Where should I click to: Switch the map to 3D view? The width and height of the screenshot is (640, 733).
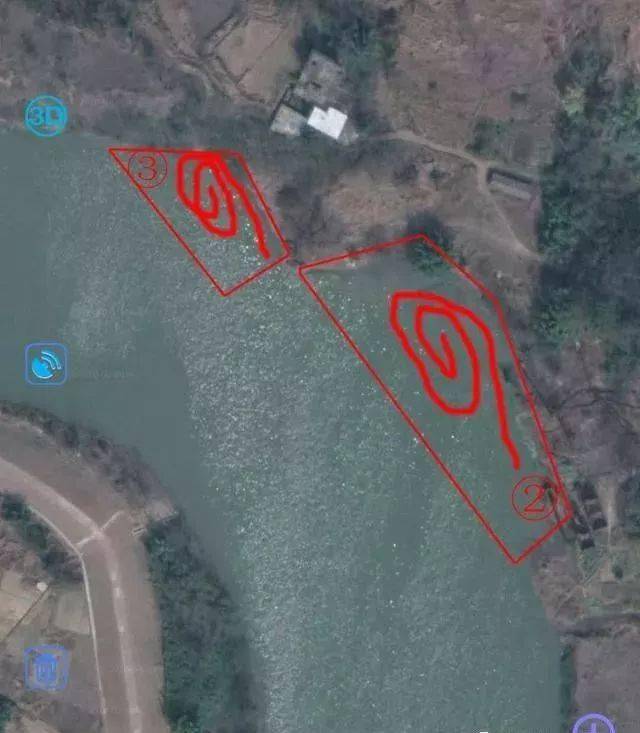pos(45,117)
